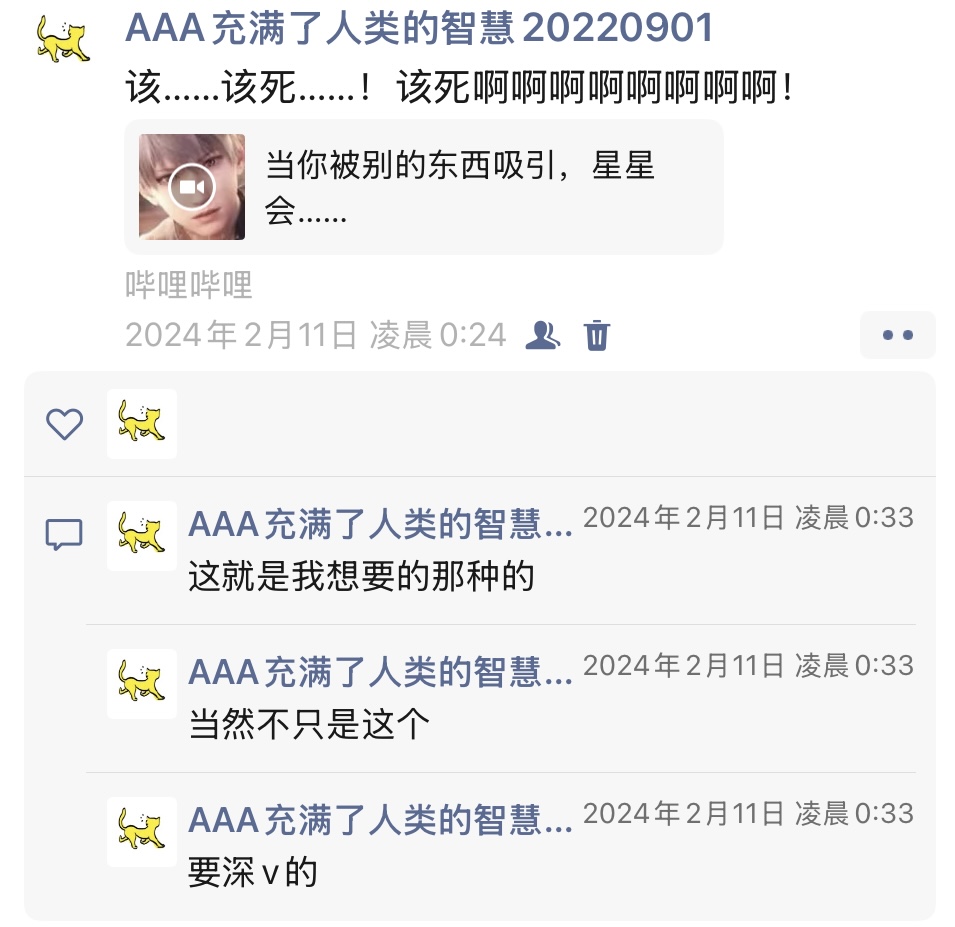955x927 pixels.
Task: Delete this moment with the trash icon
Action: coord(597,335)
